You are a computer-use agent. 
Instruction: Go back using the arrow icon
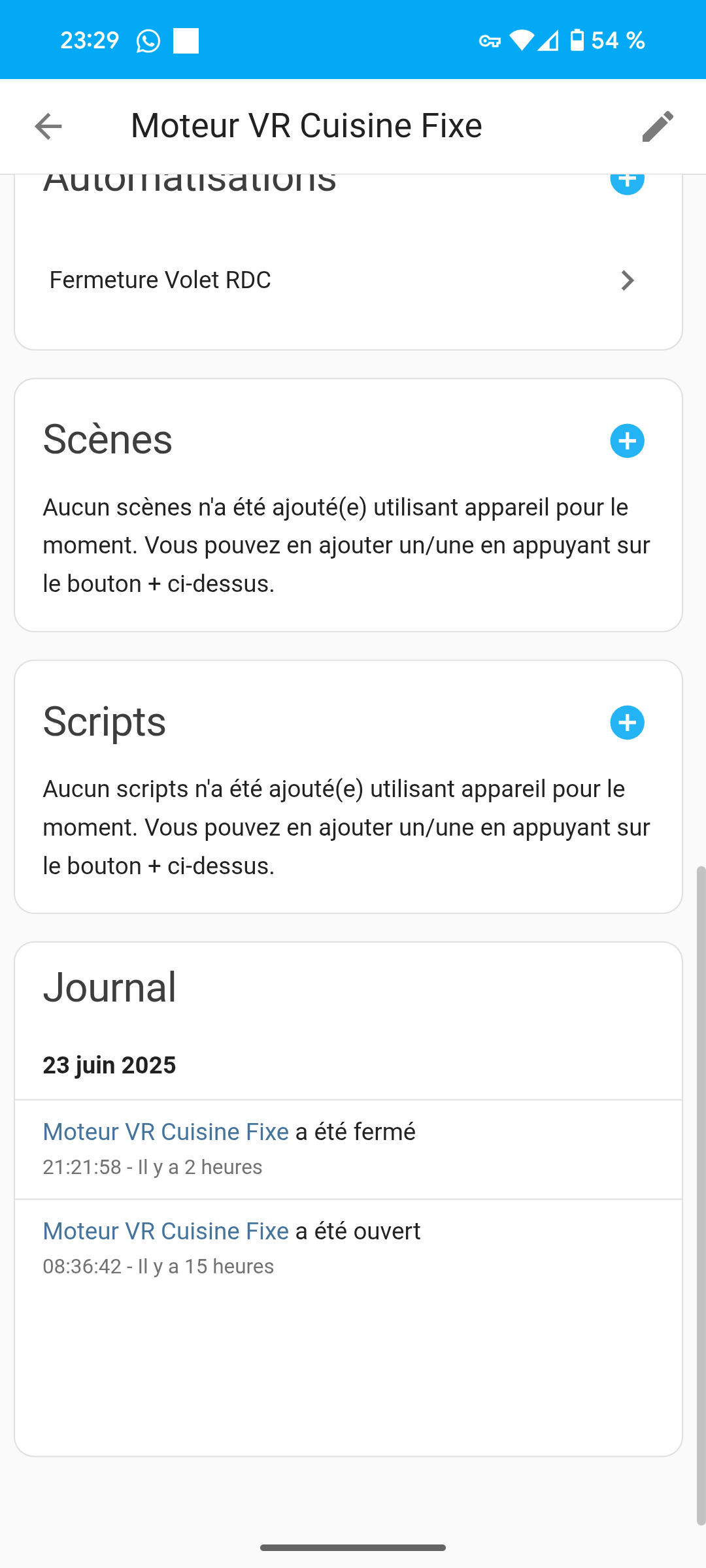48,126
